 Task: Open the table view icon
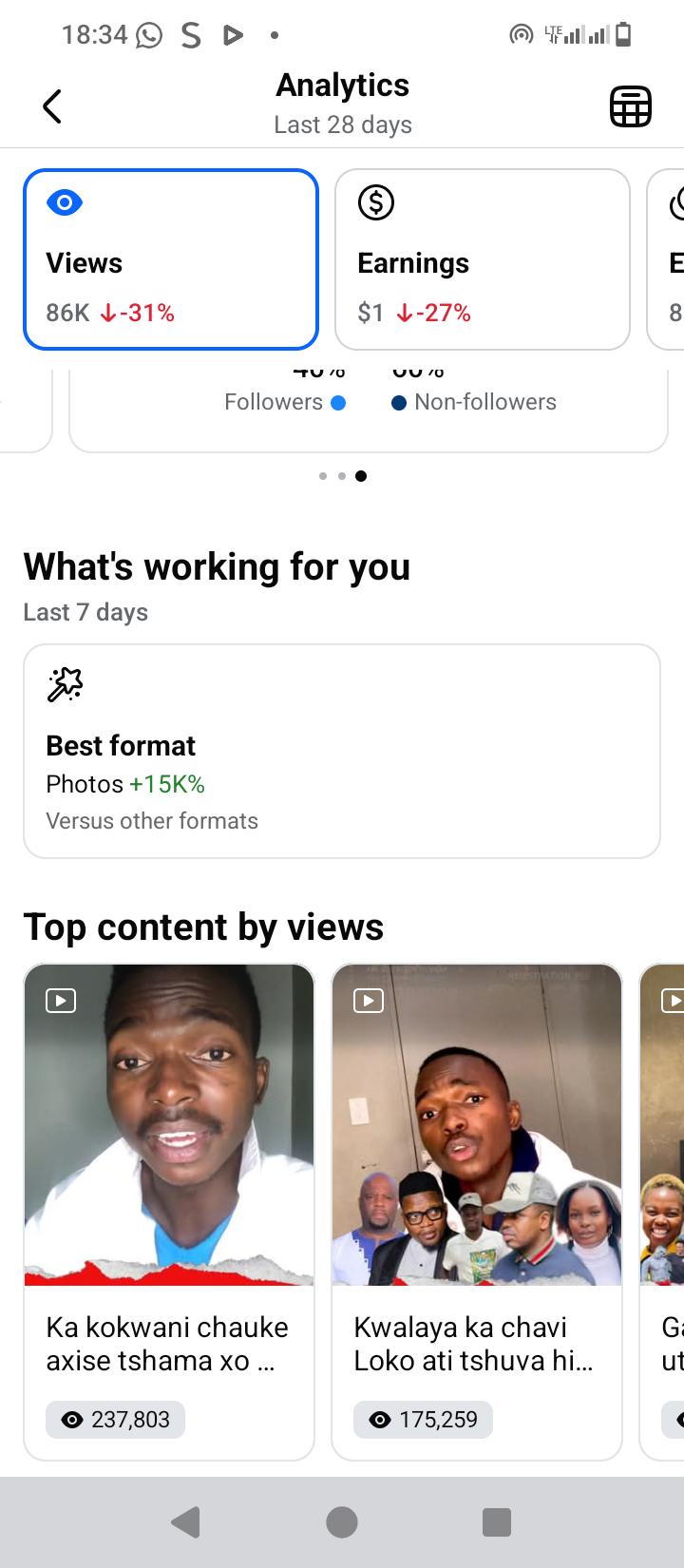[x=630, y=106]
